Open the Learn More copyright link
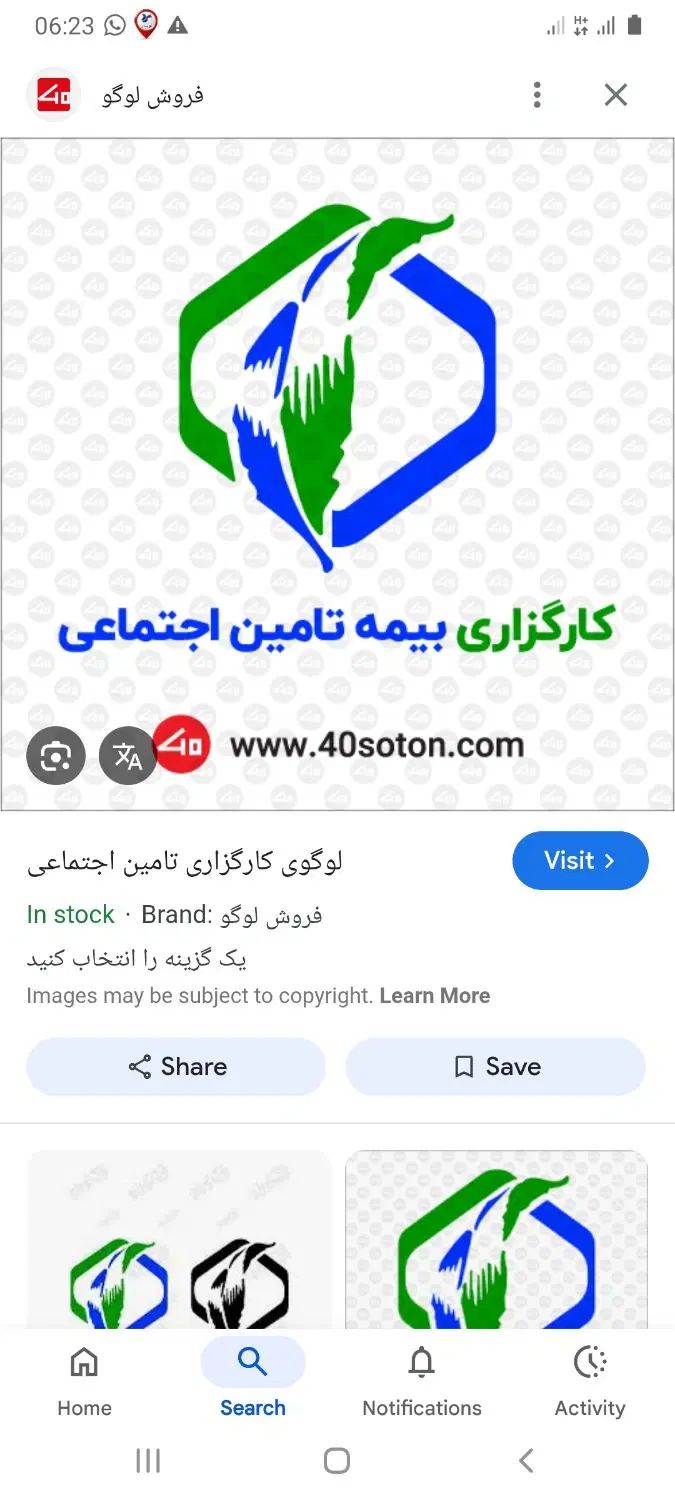 point(435,996)
